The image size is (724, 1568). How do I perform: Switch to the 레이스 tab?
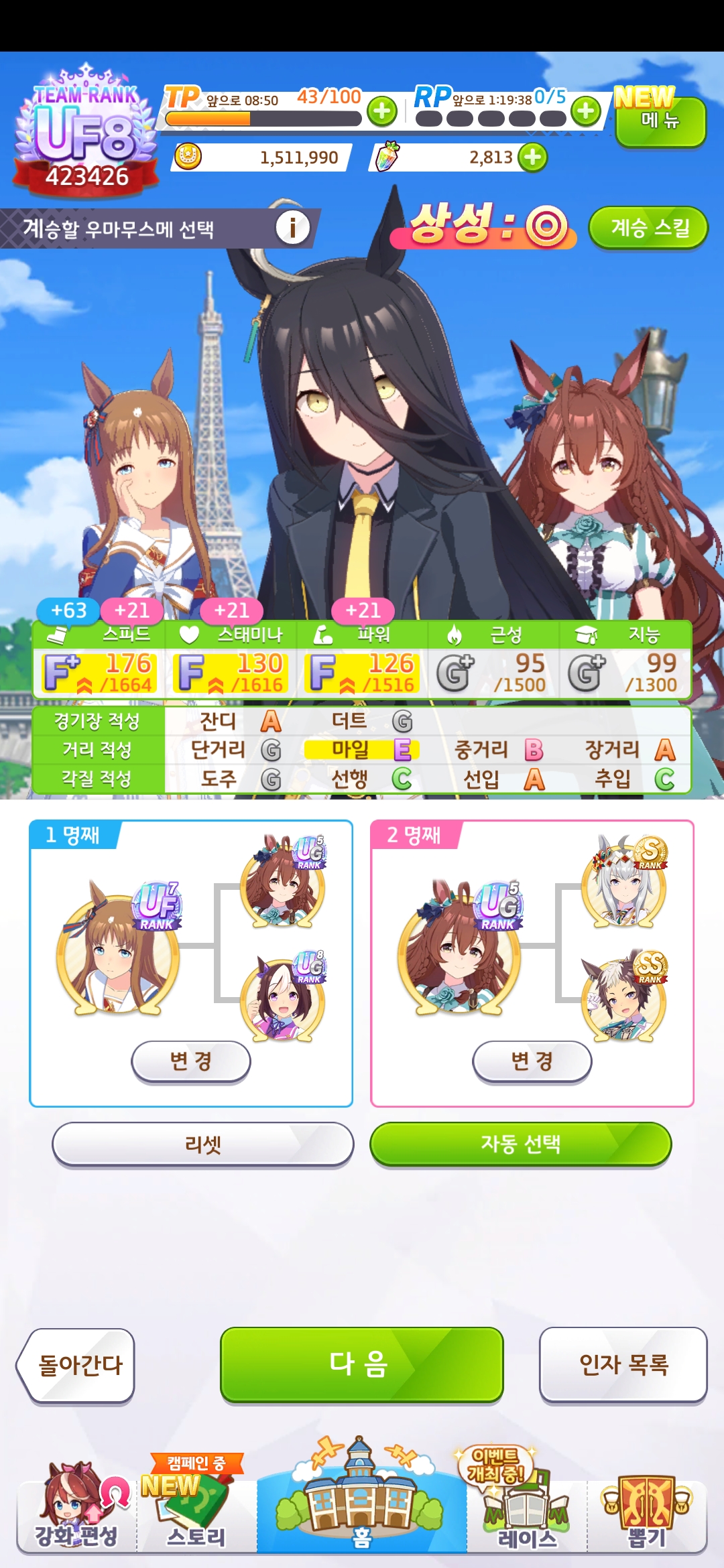coord(527,1514)
